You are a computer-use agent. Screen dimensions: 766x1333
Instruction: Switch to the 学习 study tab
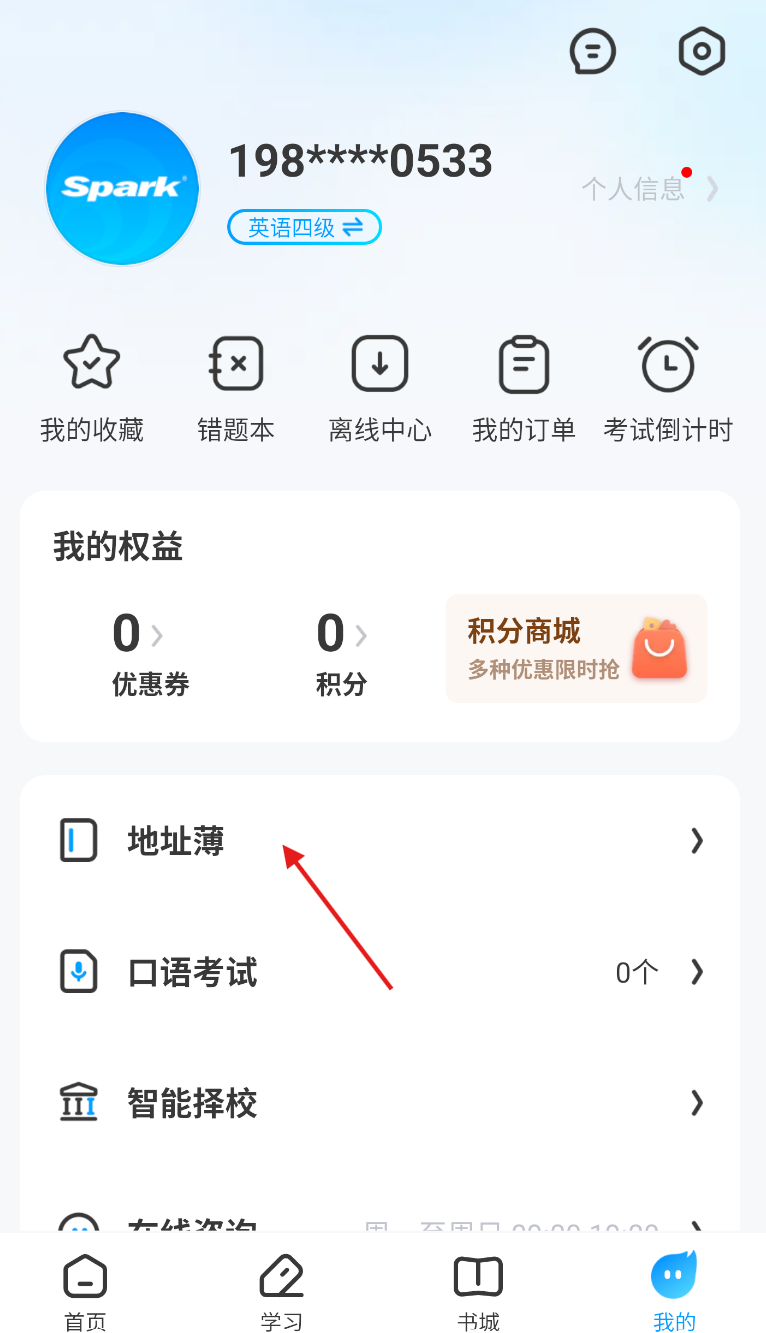click(x=281, y=1293)
